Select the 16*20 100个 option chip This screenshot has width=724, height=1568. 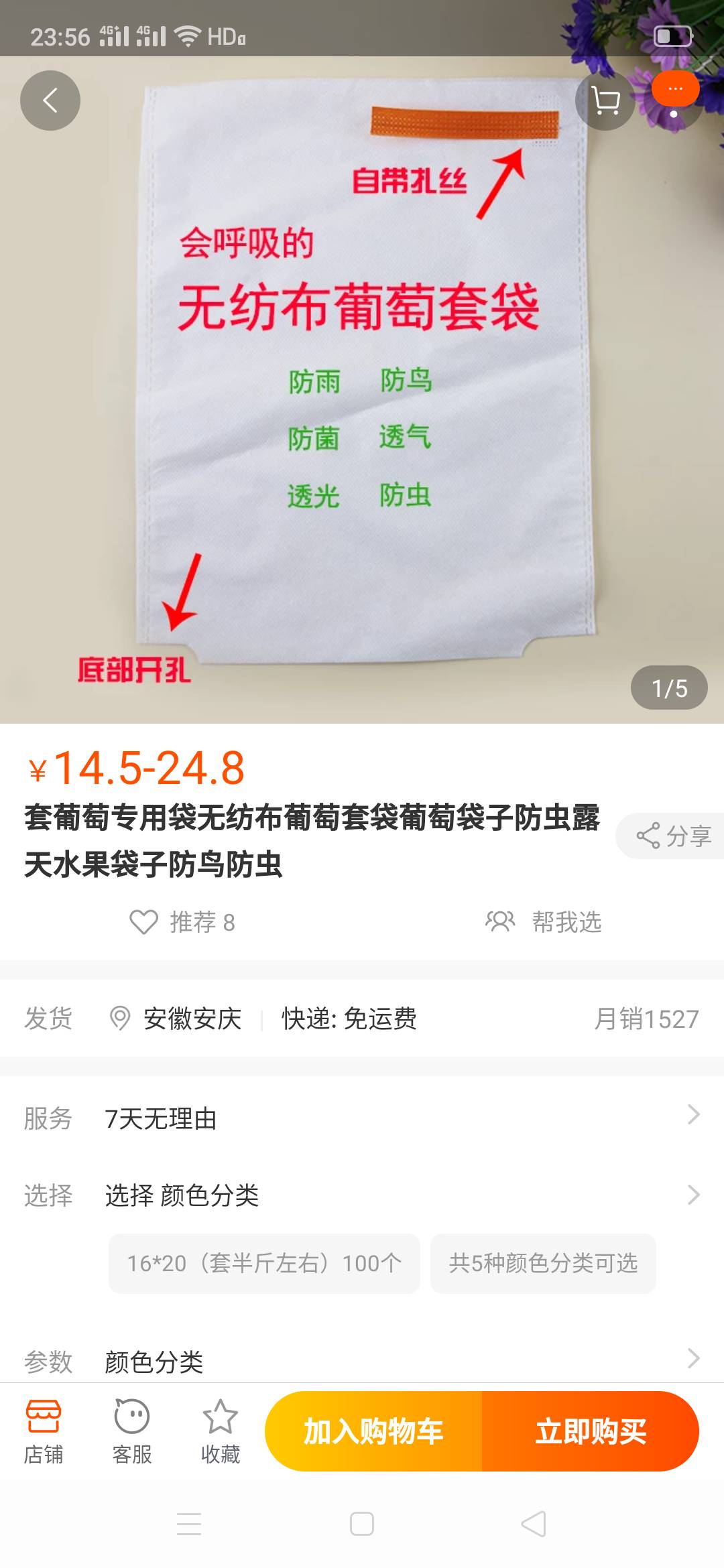[264, 1263]
